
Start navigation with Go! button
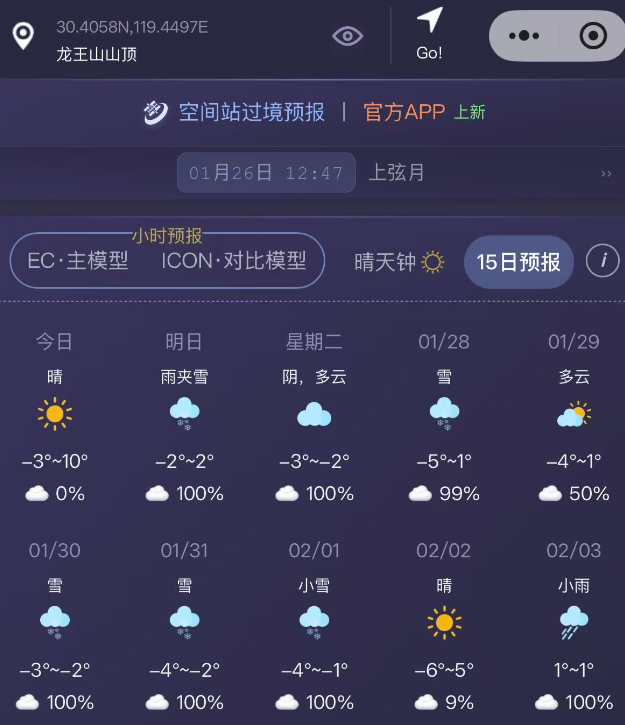point(429,35)
